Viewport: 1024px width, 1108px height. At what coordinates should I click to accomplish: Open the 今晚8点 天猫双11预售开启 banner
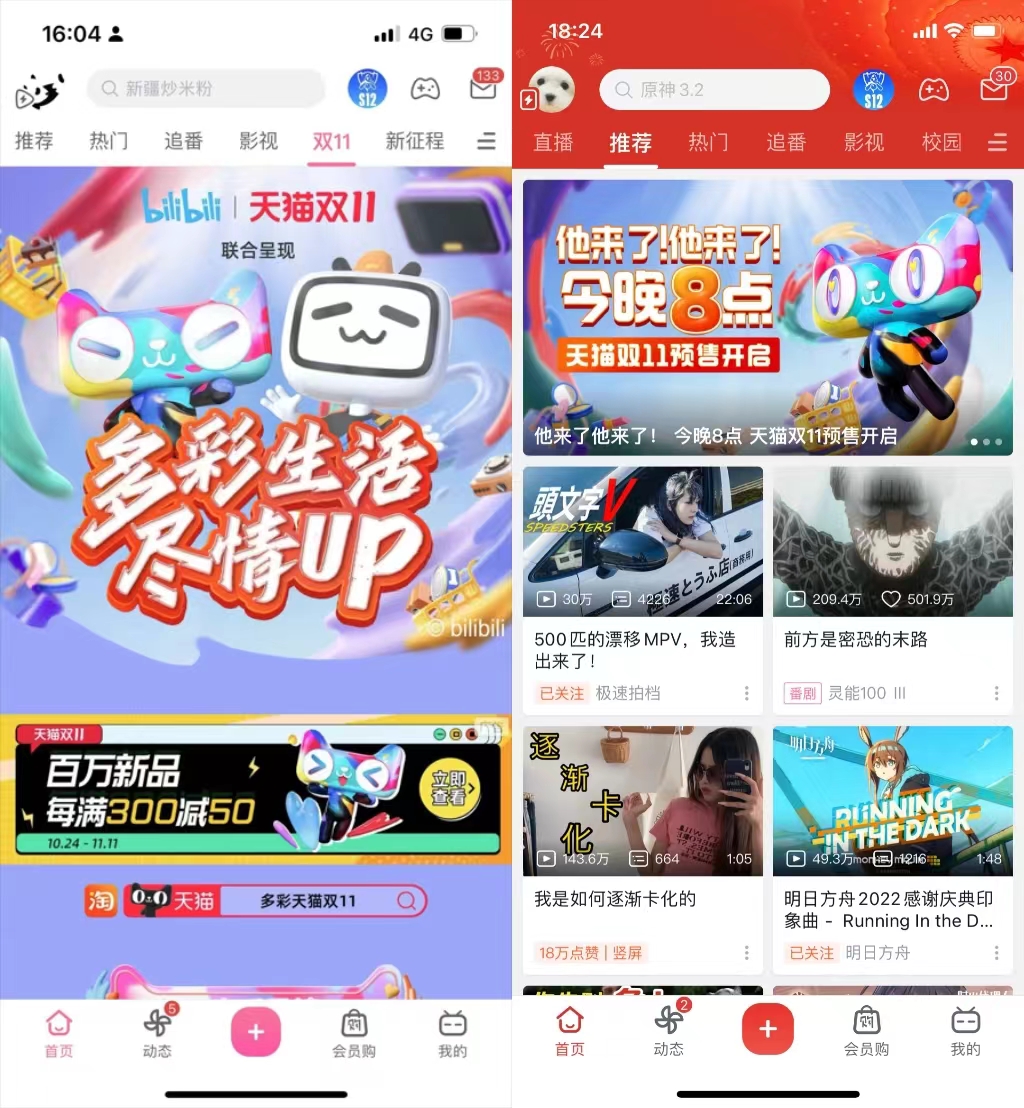(767, 317)
